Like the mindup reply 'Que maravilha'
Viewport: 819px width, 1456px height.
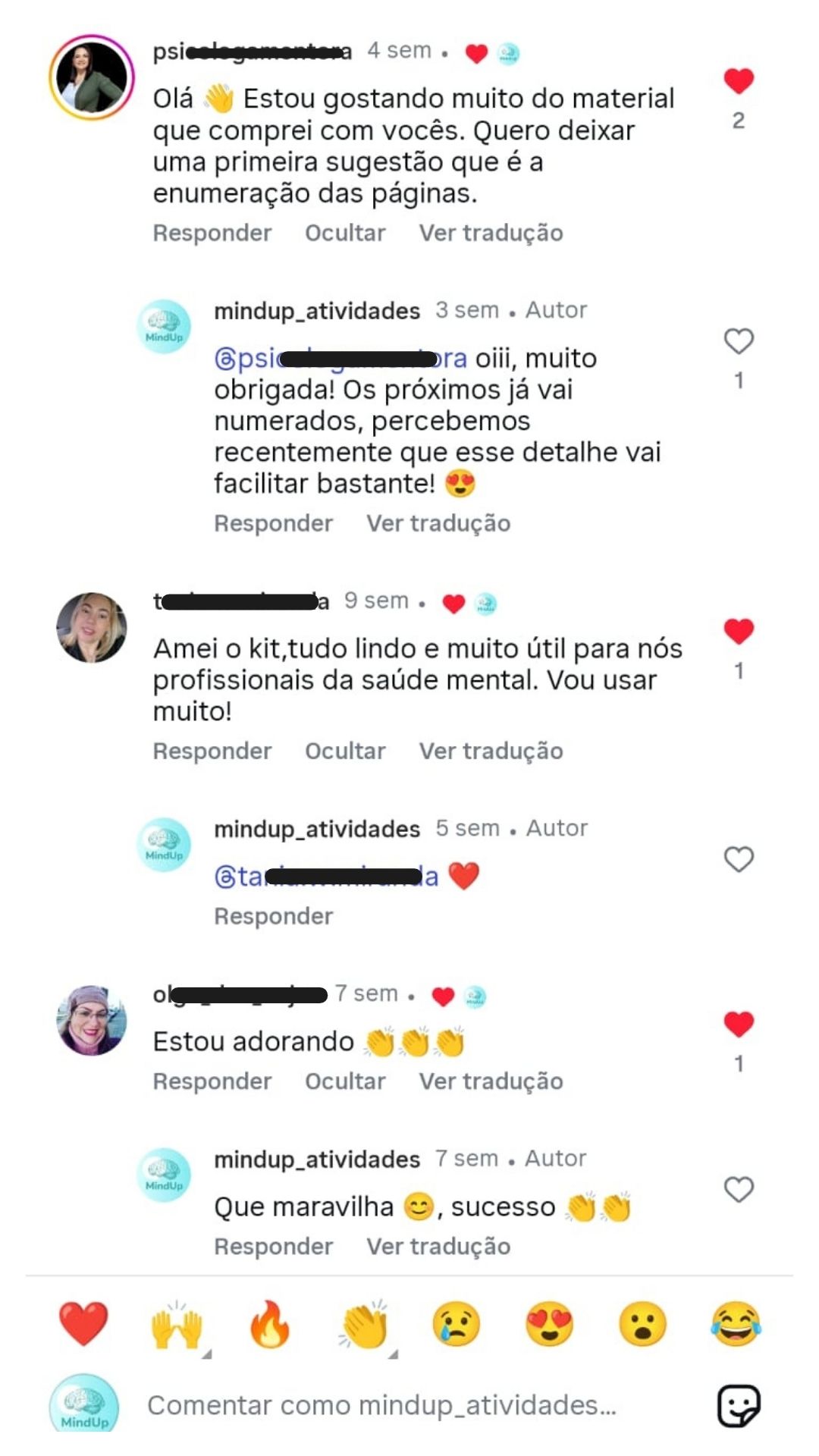739,1189
